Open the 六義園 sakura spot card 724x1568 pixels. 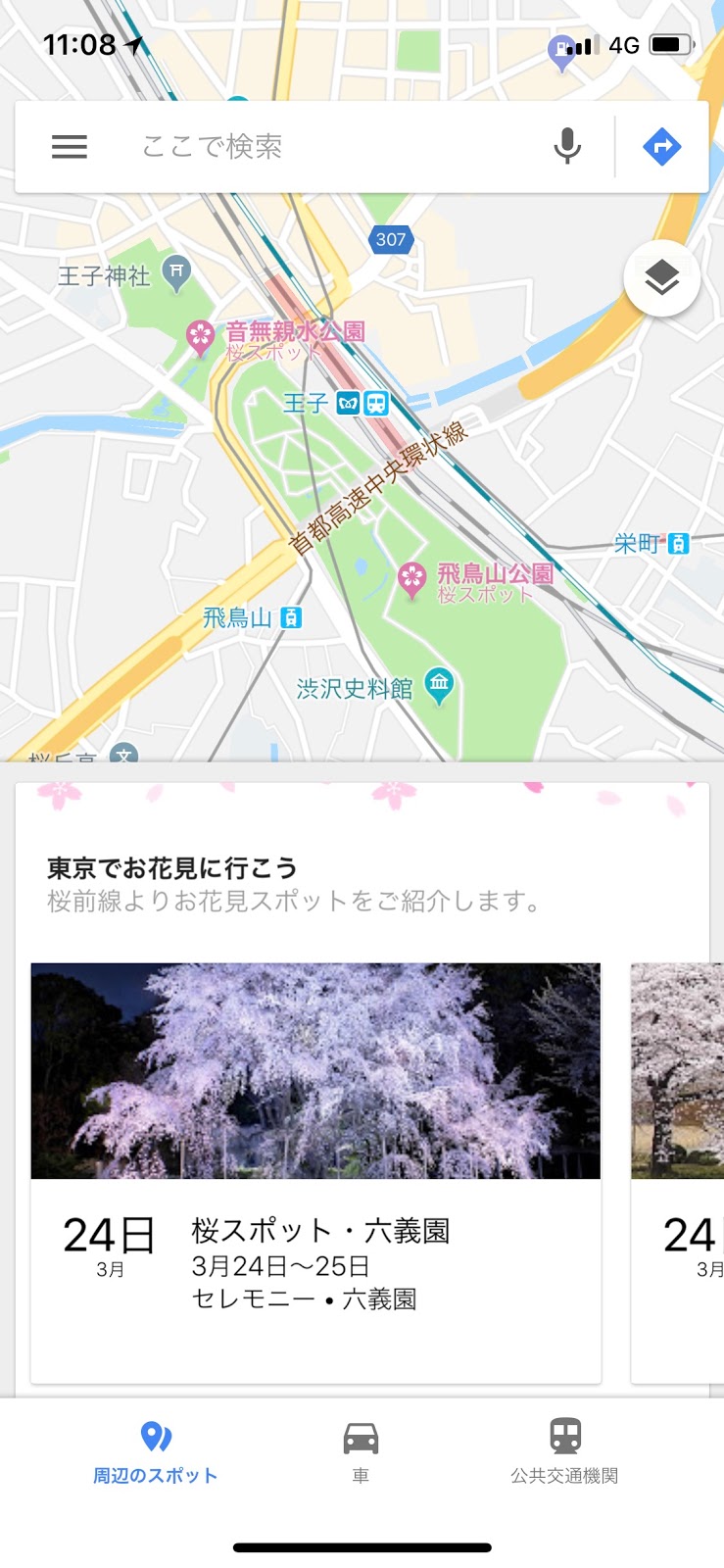pos(315,1173)
